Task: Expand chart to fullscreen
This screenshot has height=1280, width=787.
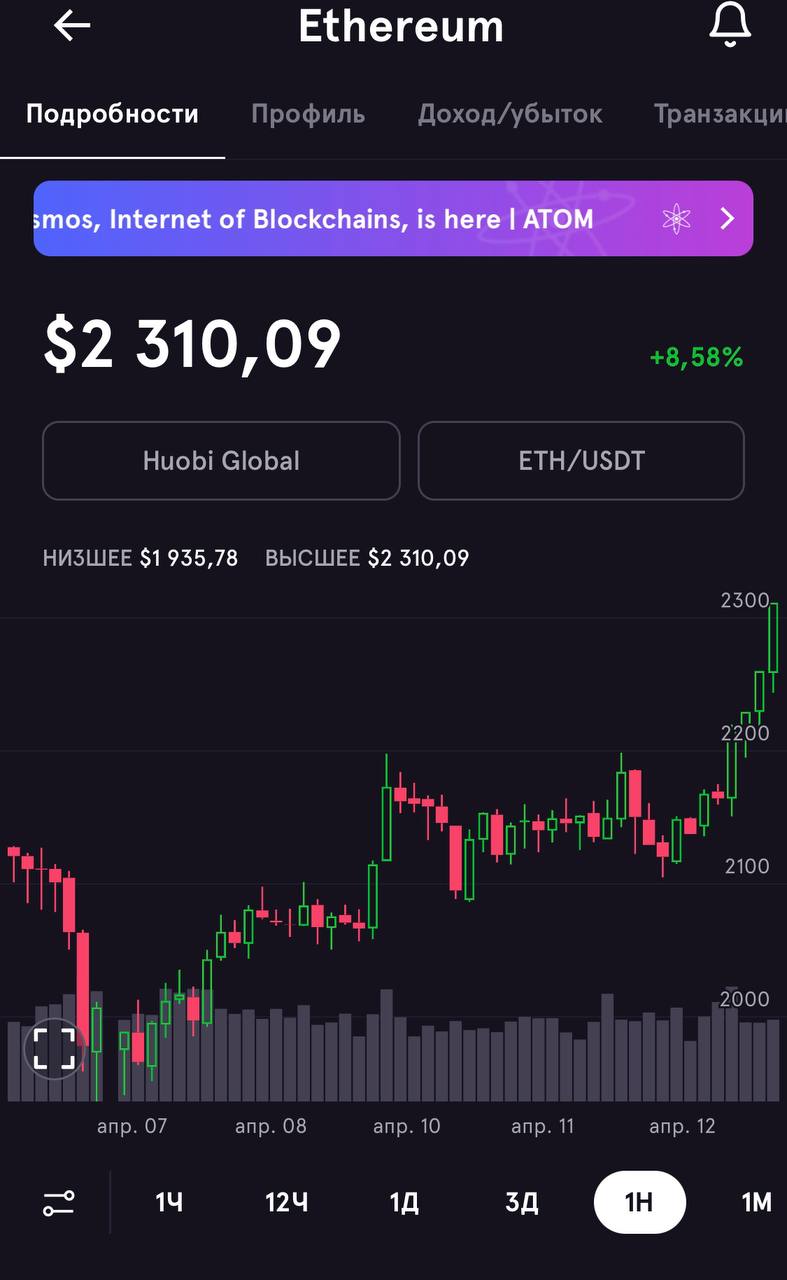Action: (54, 1049)
